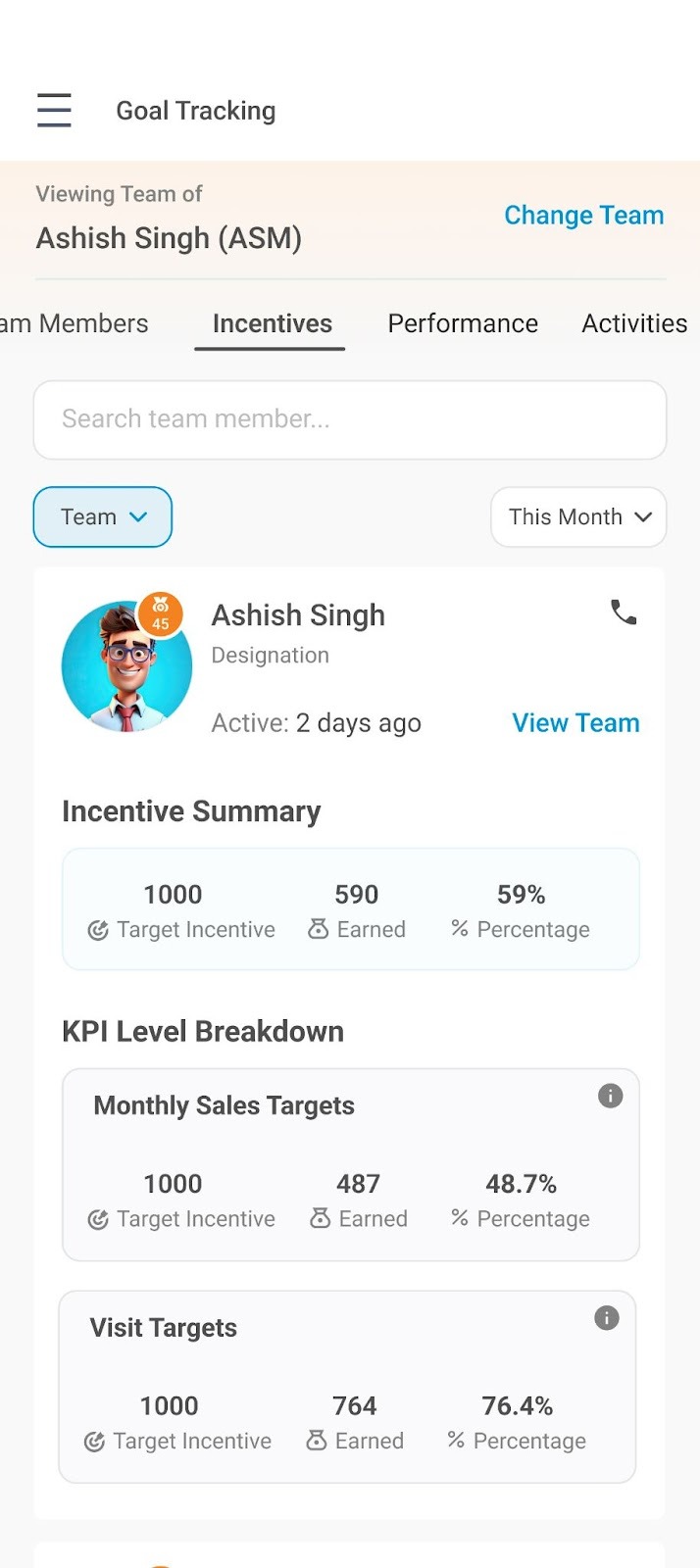Open the hamburger drawer menu
This screenshot has width=700, height=1568.
point(54,110)
